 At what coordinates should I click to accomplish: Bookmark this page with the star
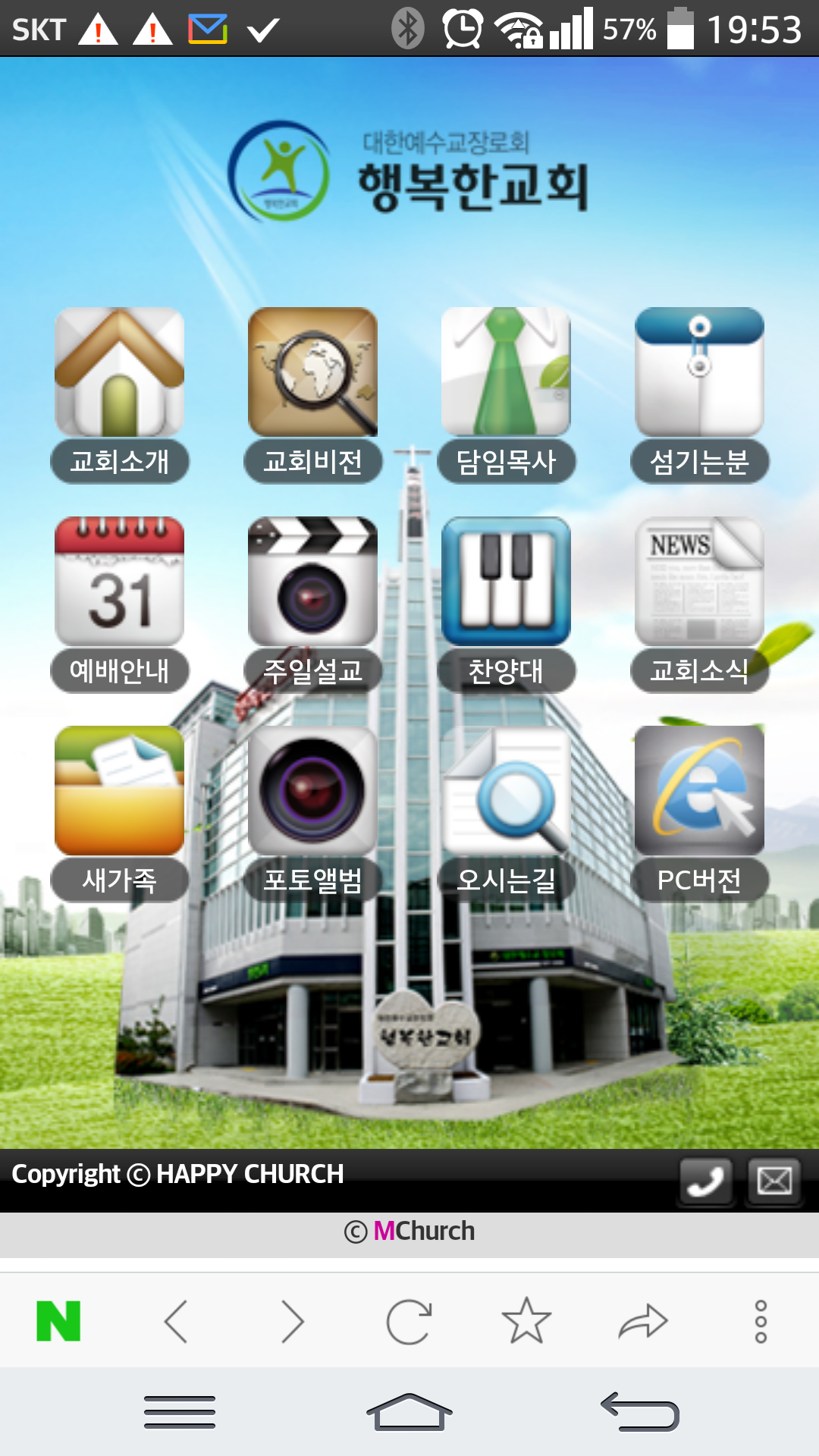(526, 1321)
